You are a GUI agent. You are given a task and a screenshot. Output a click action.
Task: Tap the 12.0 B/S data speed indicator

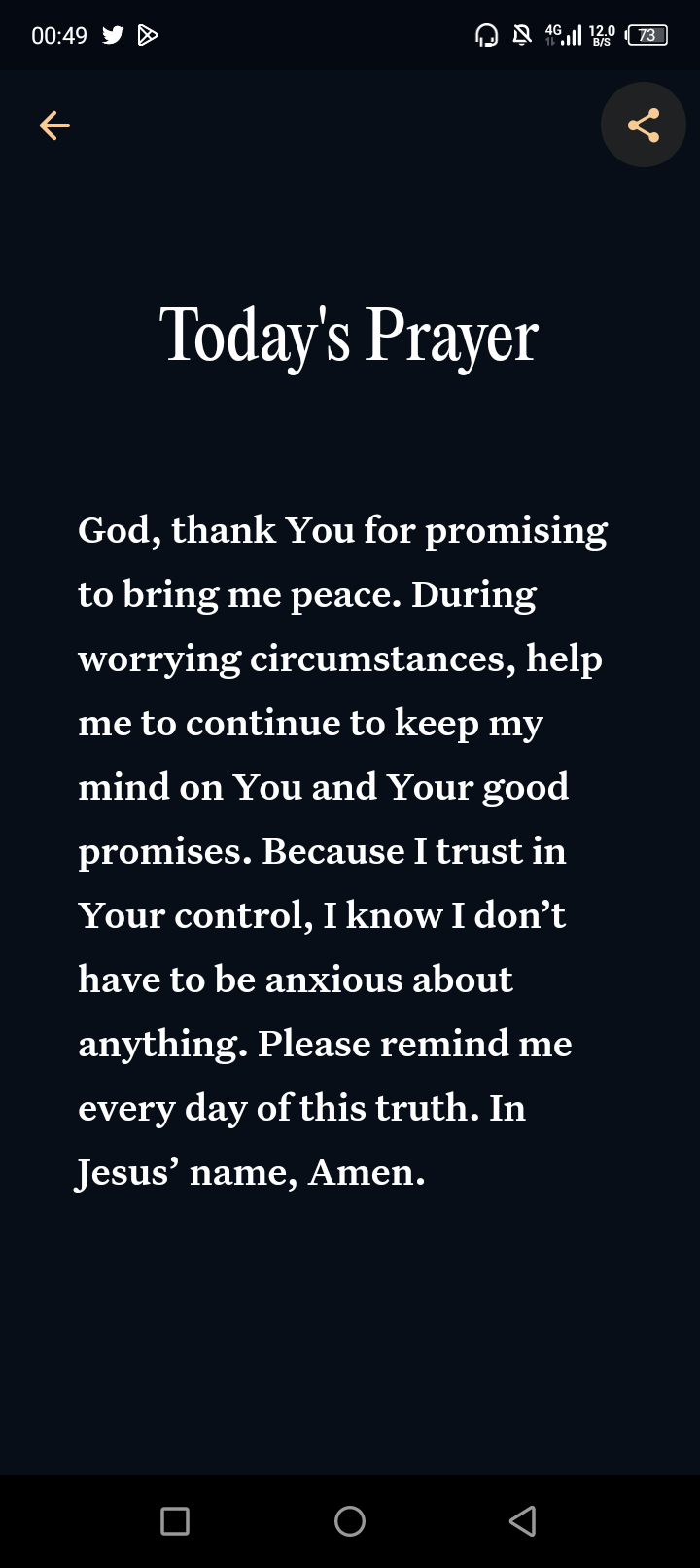(600, 34)
